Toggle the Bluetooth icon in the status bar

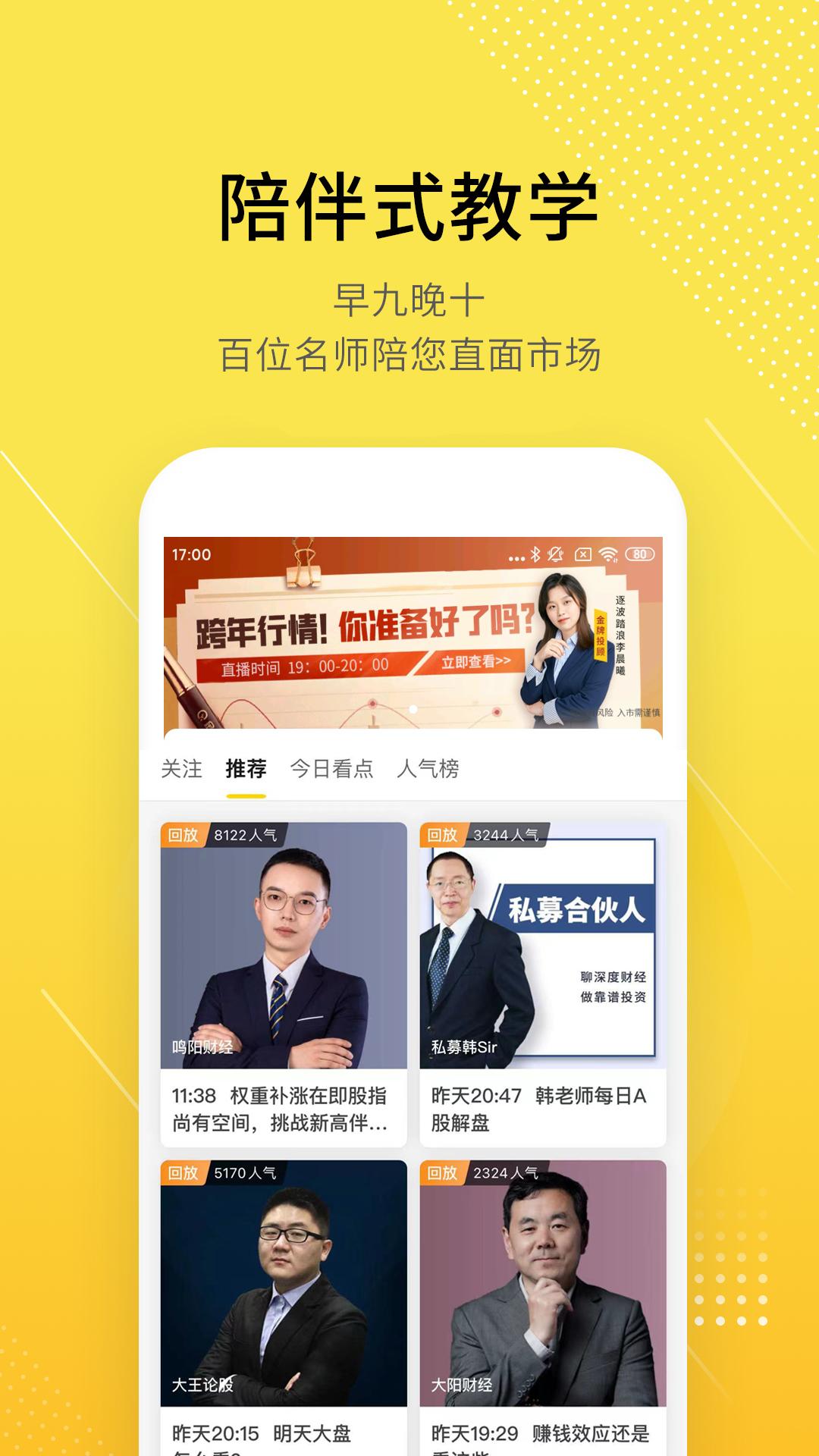point(535,555)
